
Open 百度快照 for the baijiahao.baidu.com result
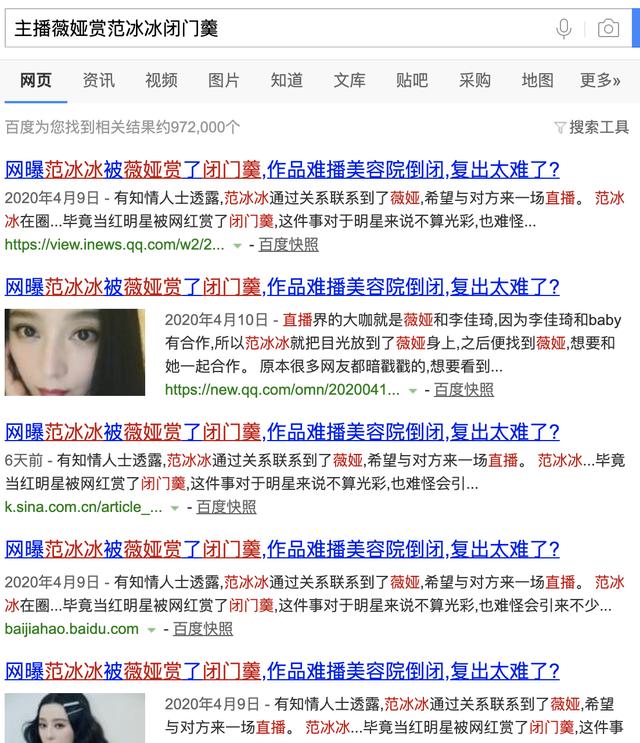pos(203,629)
